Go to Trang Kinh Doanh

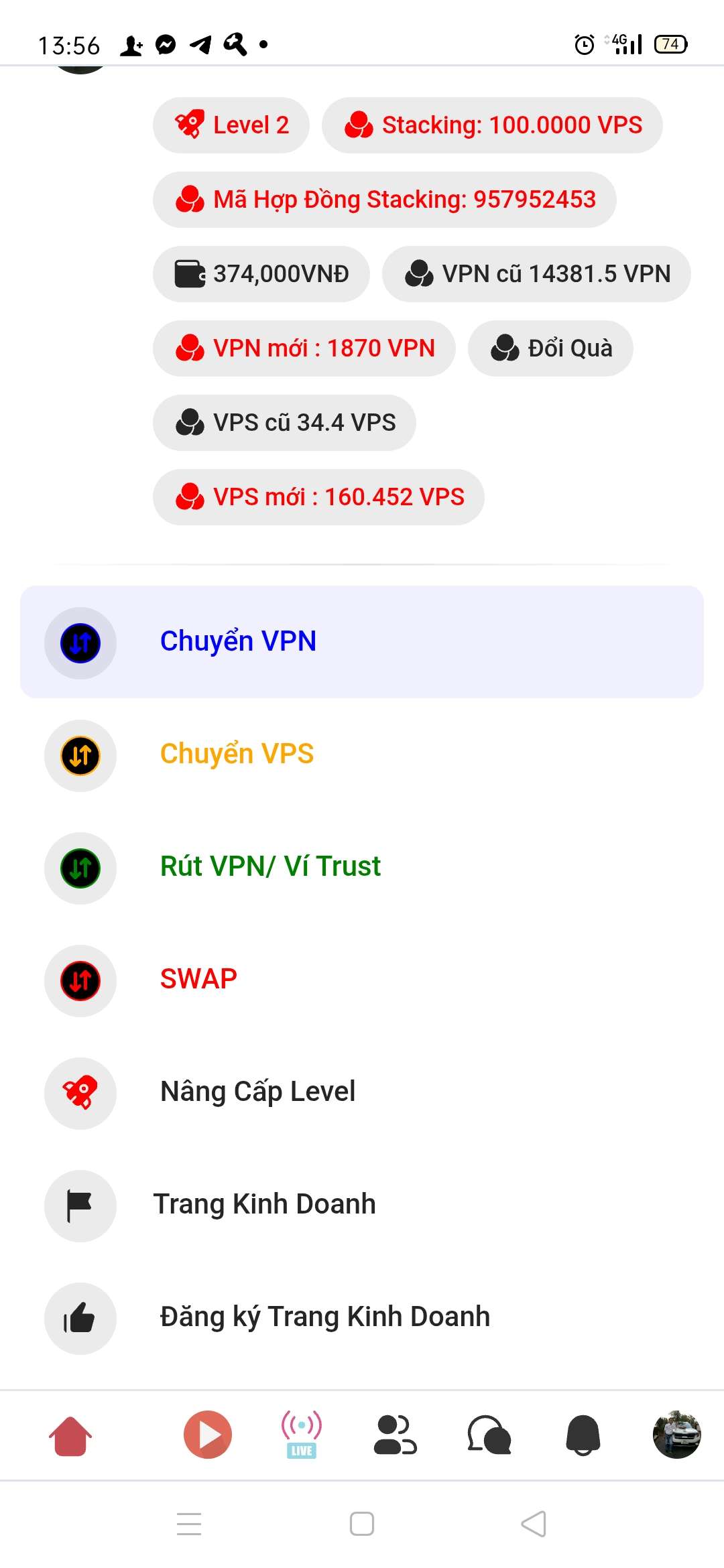coord(264,1205)
